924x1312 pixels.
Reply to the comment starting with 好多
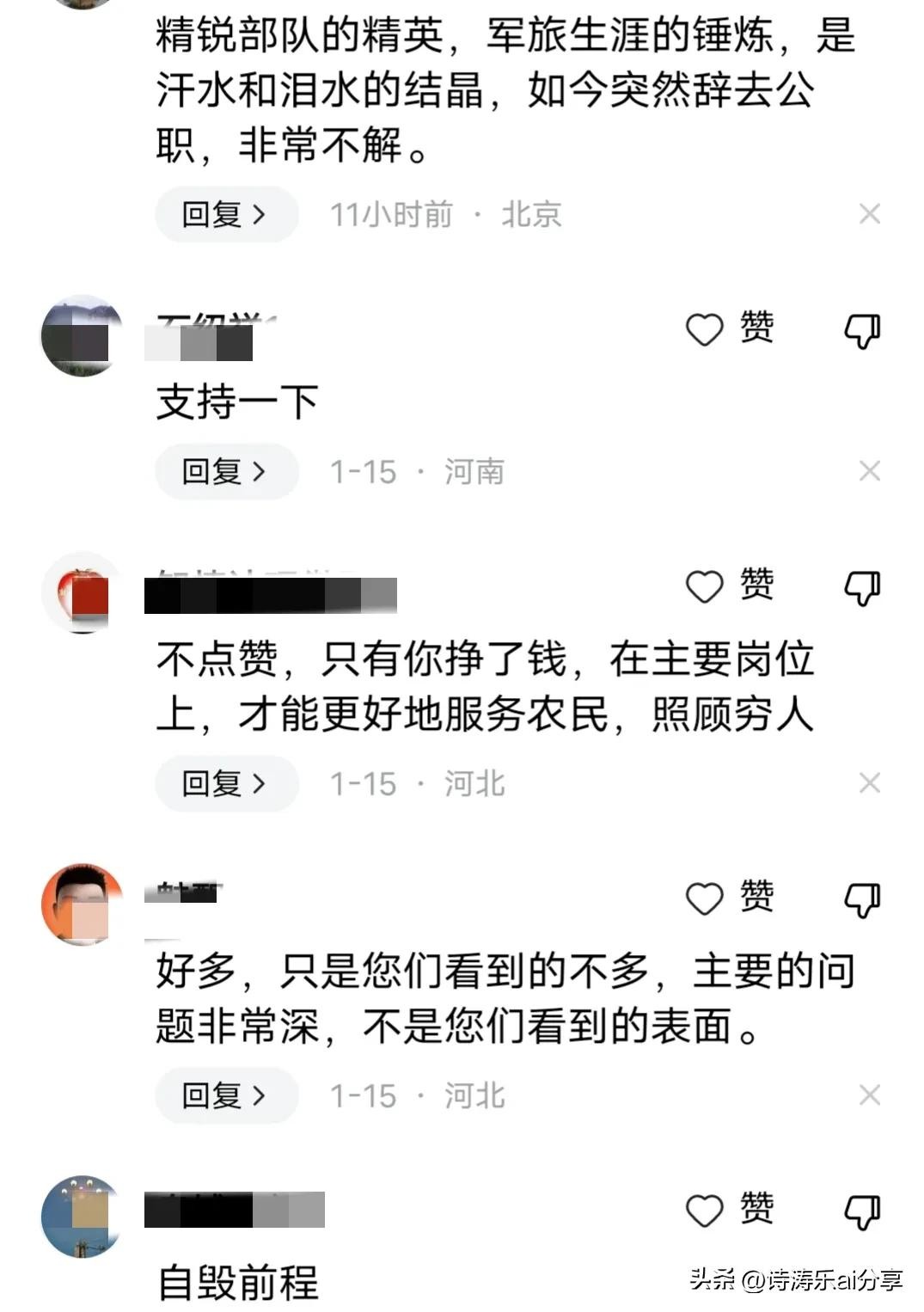(226, 1095)
